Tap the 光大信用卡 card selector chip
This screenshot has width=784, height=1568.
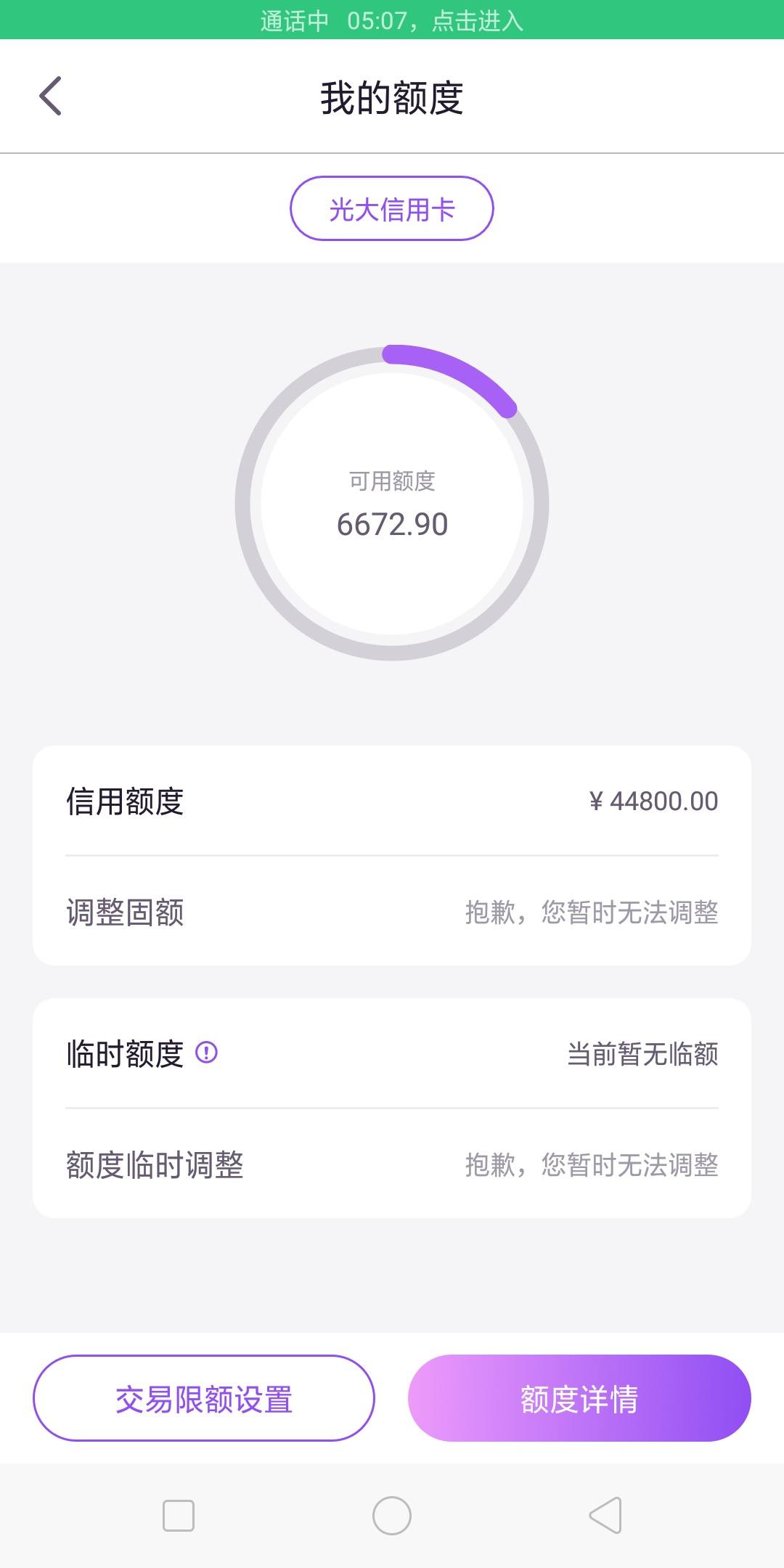[392, 208]
